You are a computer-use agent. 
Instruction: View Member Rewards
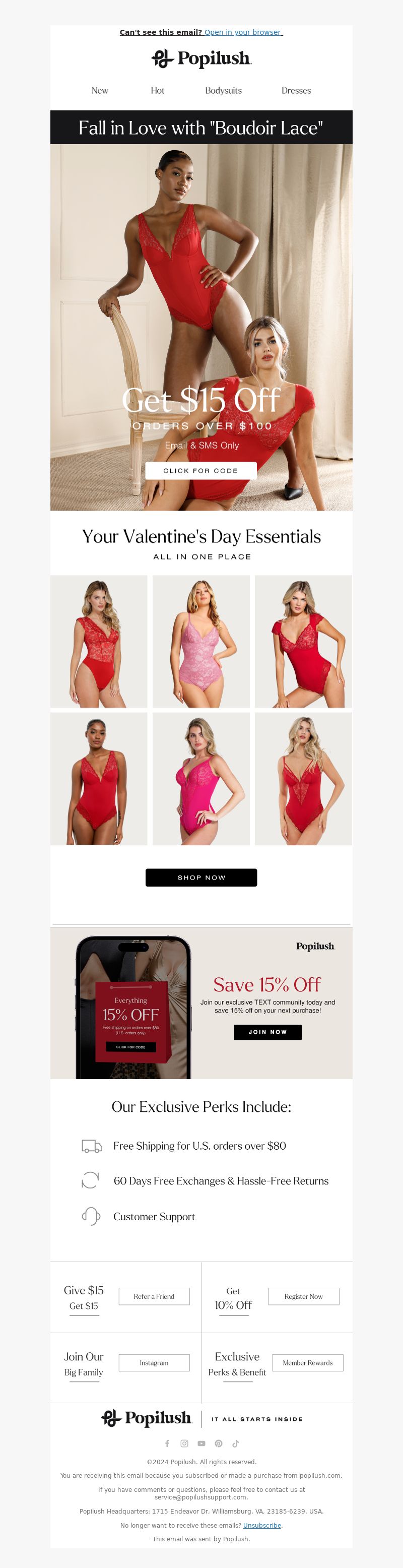point(307,1362)
